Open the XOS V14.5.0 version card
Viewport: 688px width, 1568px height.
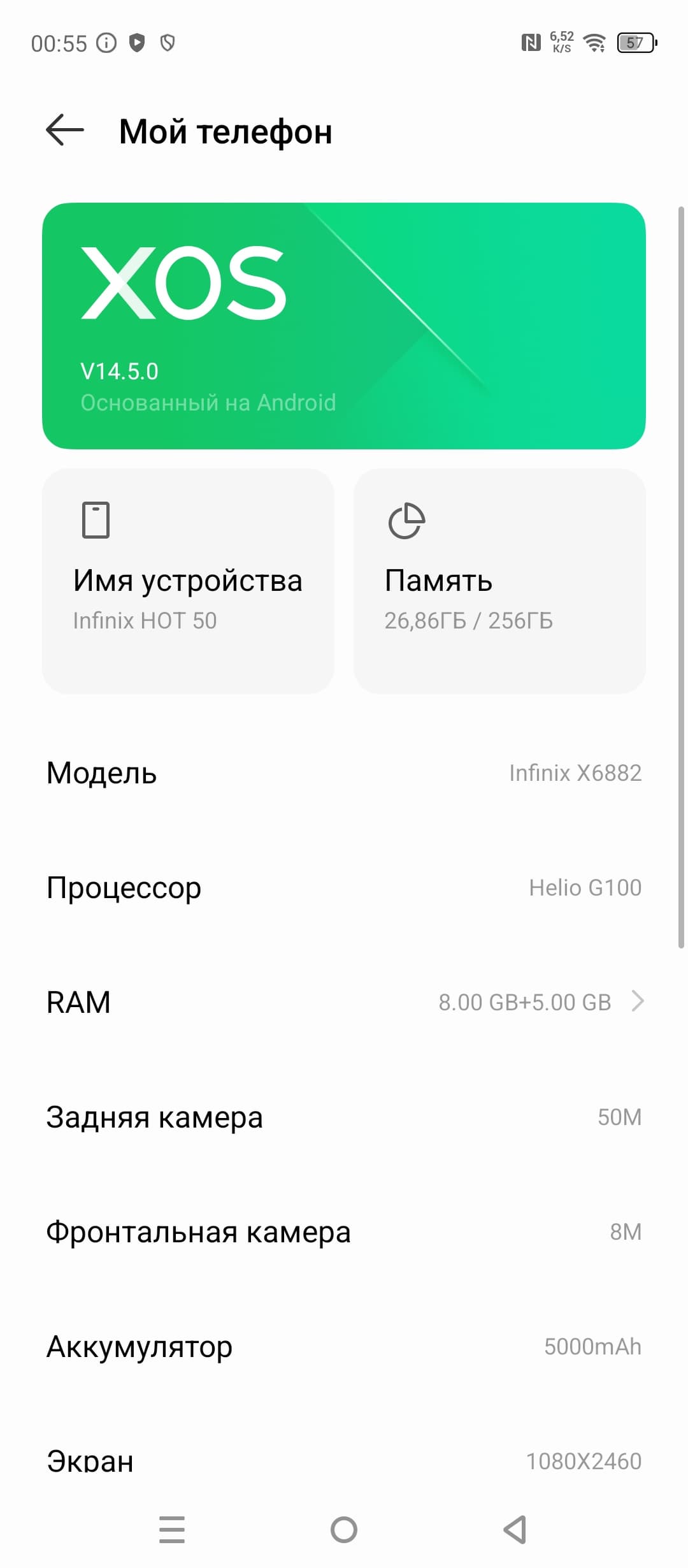344,326
